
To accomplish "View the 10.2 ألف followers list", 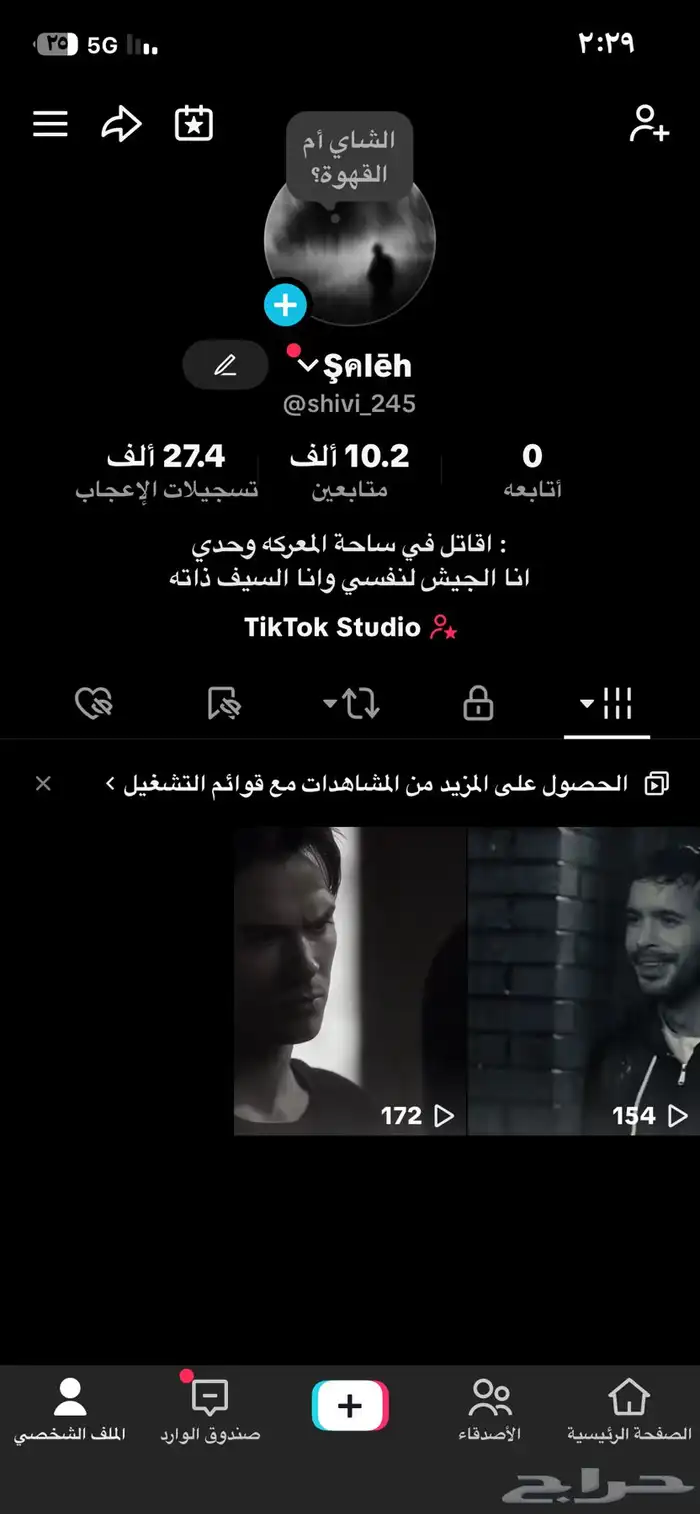I will pyautogui.click(x=349, y=471).
